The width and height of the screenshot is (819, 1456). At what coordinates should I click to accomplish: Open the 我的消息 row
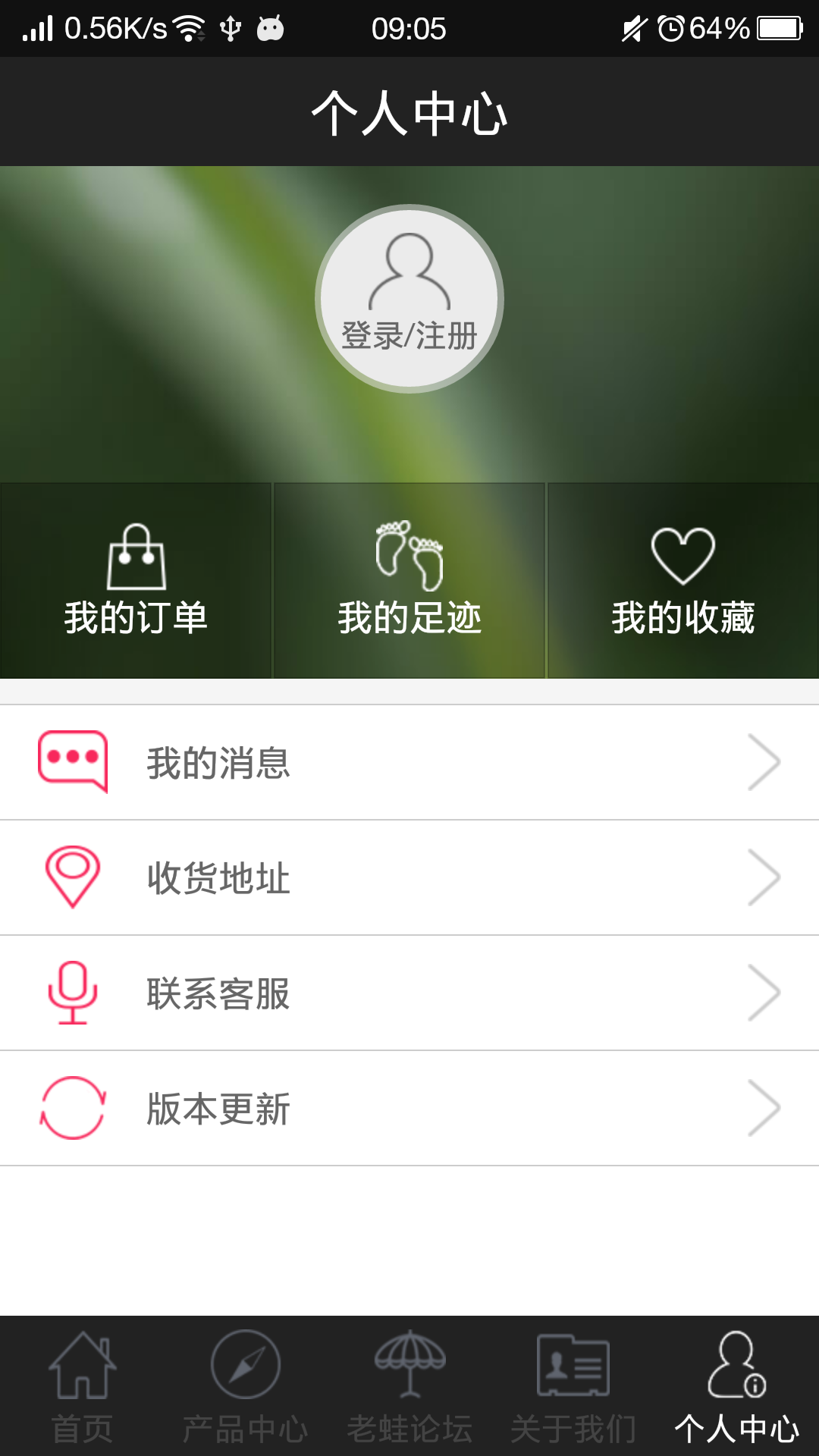(409, 762)
